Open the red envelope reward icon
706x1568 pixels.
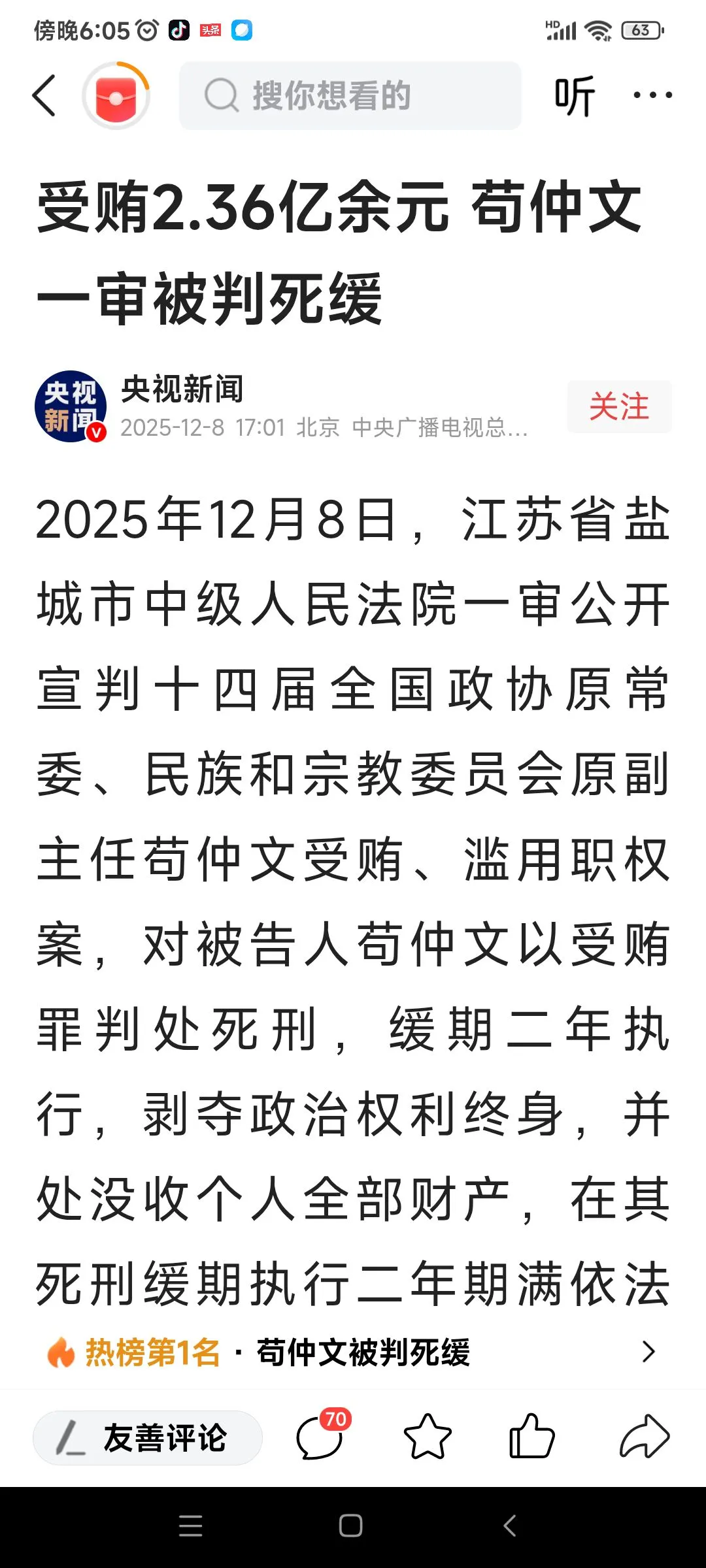116,96
